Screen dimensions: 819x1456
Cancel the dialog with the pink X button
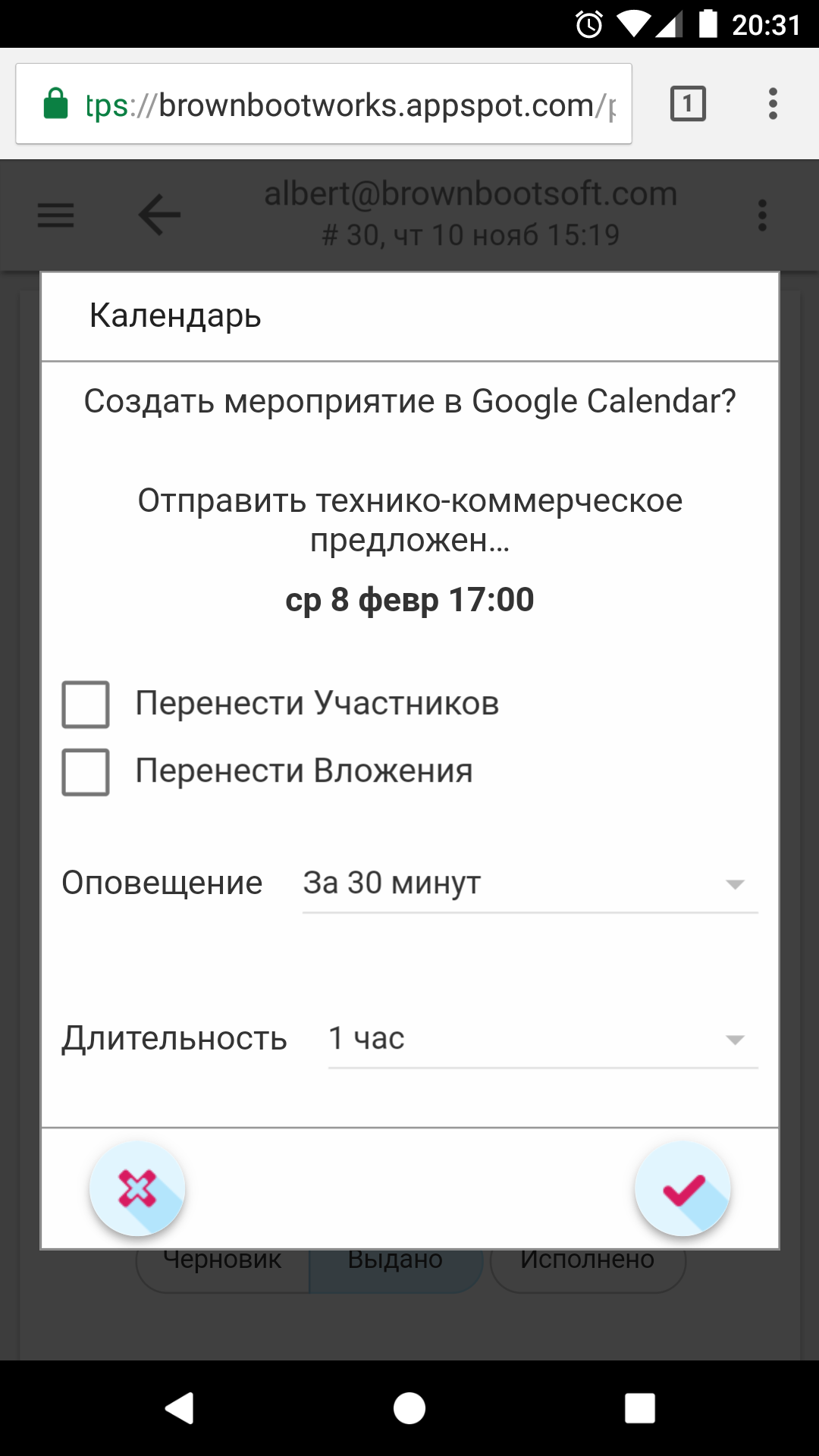(x=137, y=1188)
